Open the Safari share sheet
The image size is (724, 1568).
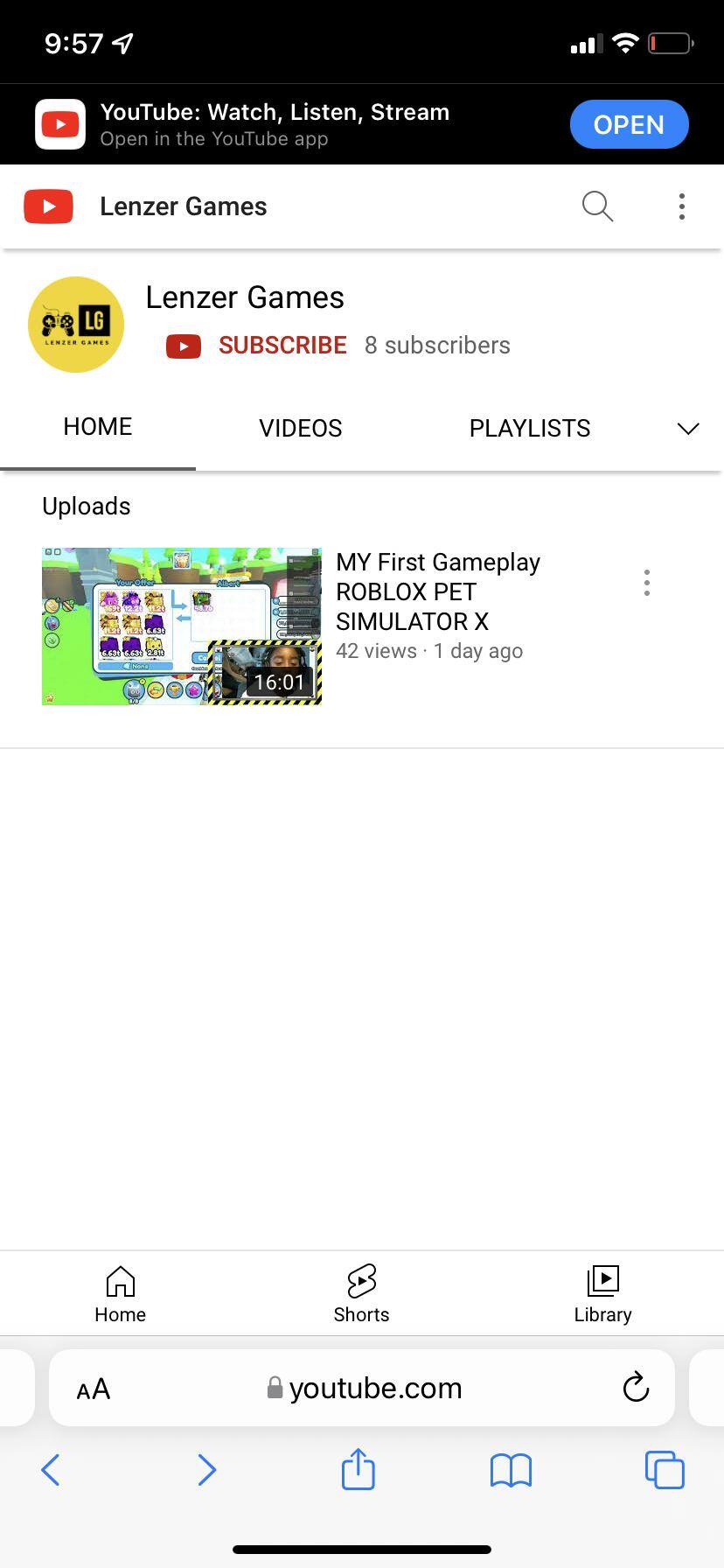358,1469
